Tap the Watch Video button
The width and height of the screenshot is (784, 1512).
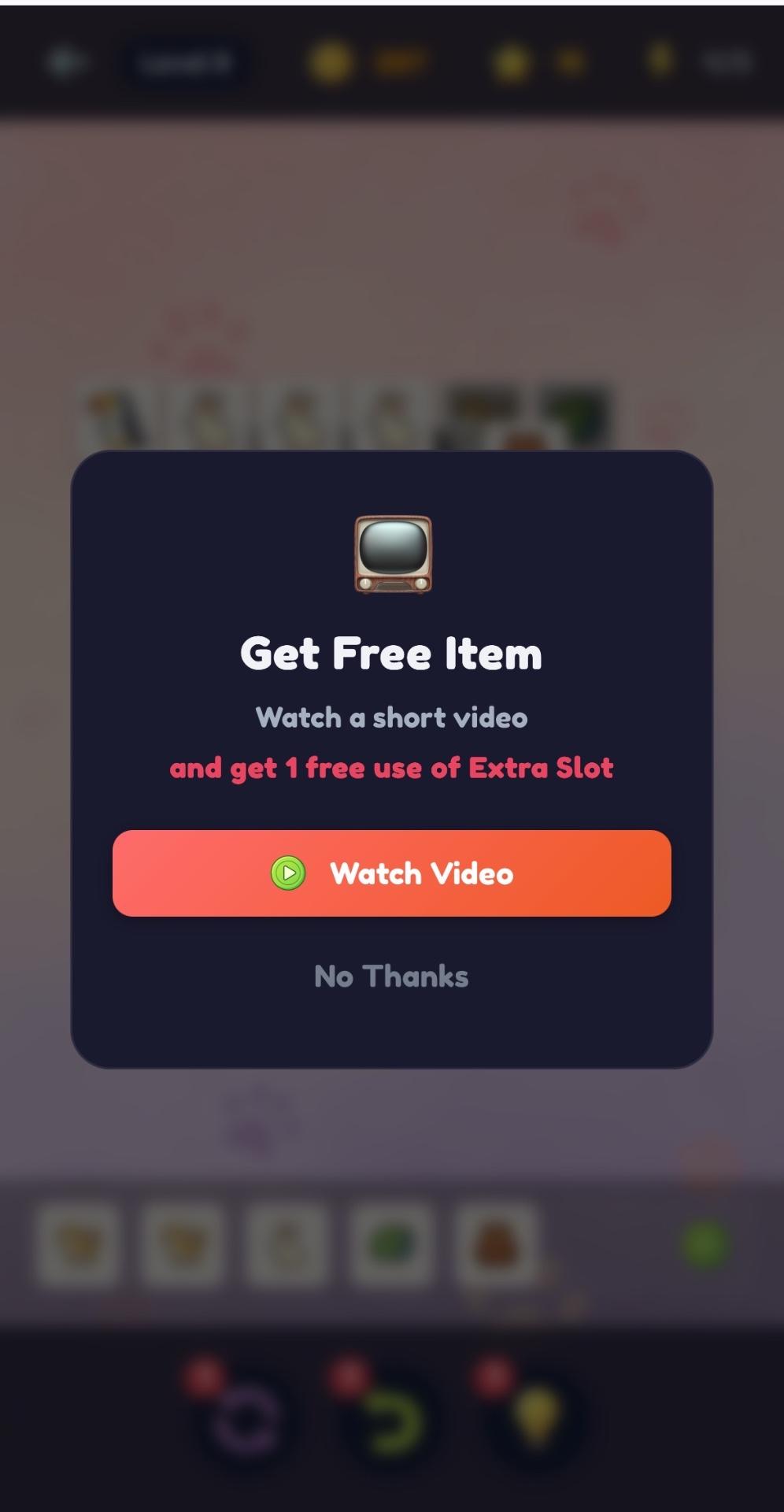tap(391, 873)
